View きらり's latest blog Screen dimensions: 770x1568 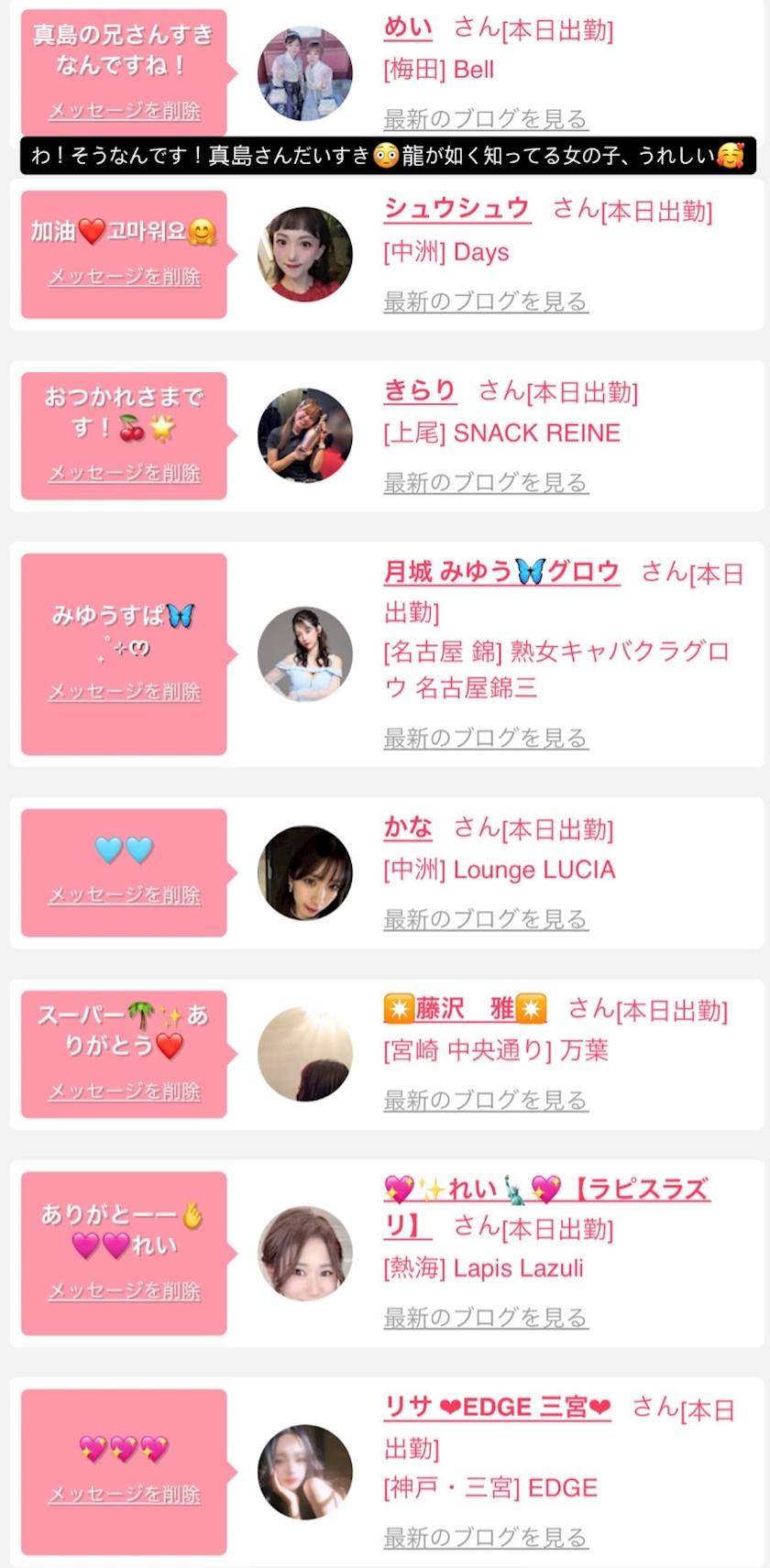(x=485, y=483)
